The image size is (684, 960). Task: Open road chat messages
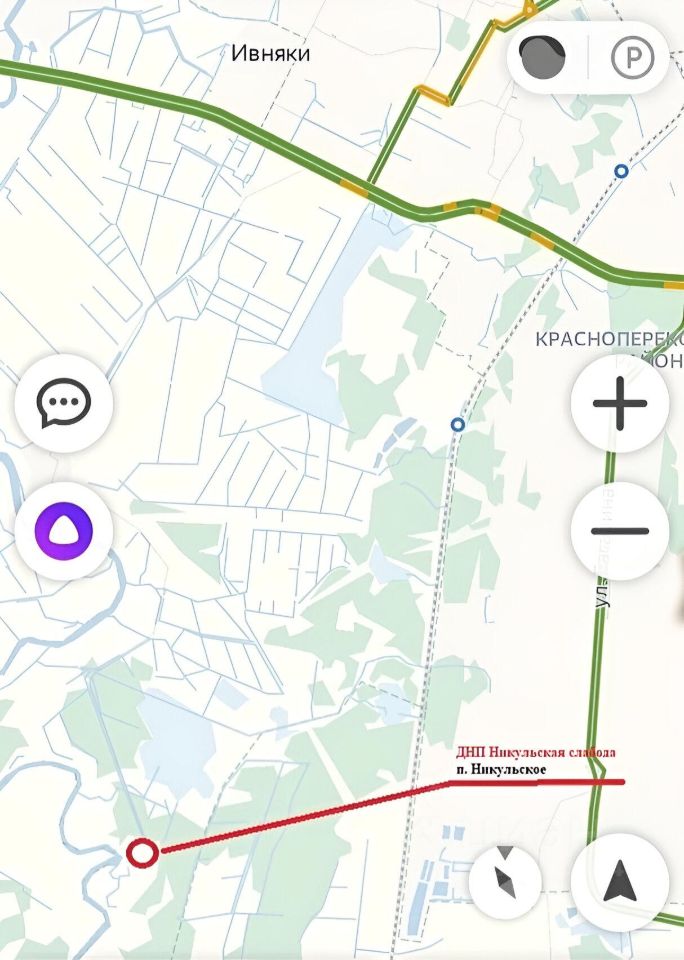tap(64, 404)
